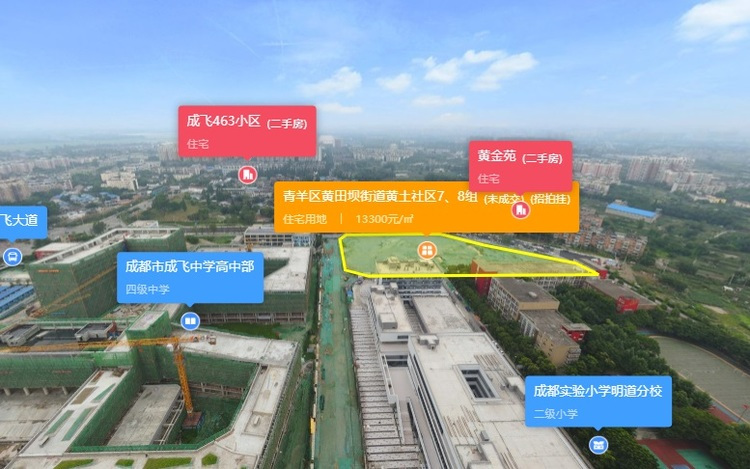Open the 黄金苑 second-hand housing label
Screen dimensions: 750x469
tap(519, 165)
